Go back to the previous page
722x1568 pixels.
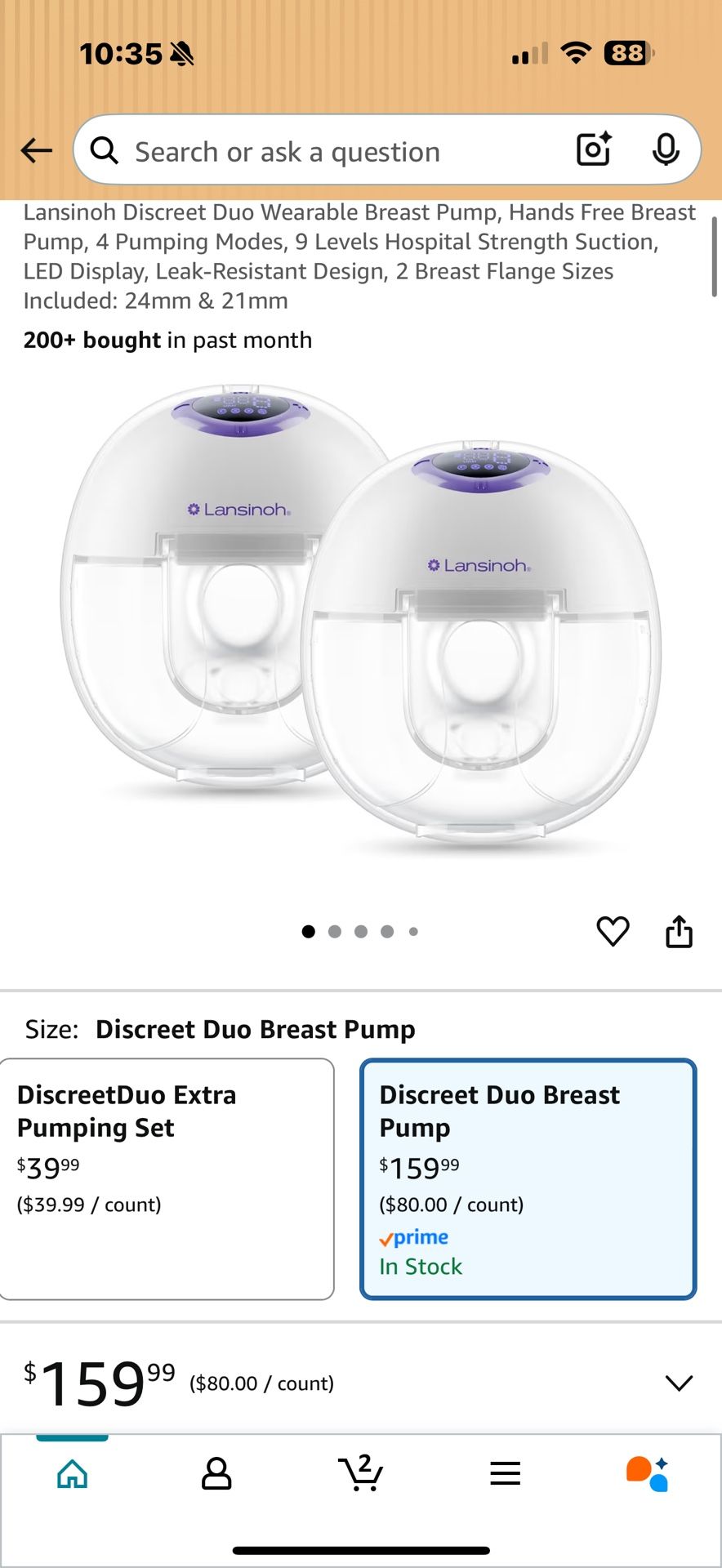[37, 150]
